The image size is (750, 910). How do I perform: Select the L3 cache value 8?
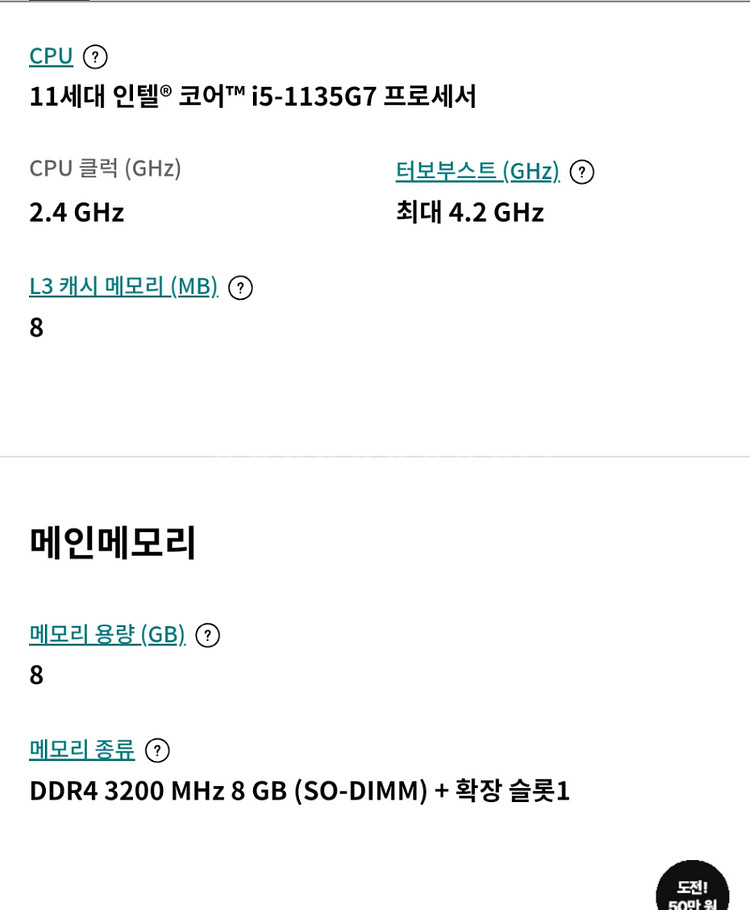[36, 327]
